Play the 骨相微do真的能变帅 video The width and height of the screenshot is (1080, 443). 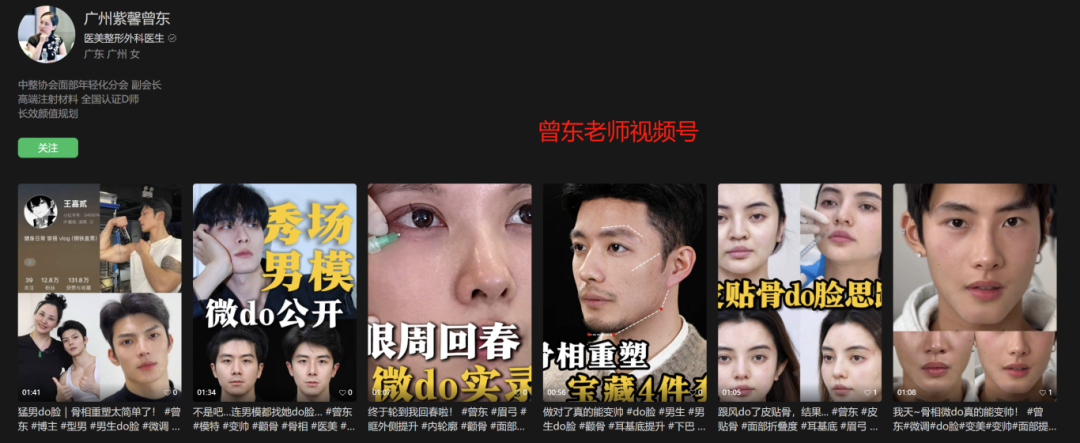[x=974, y=292]
